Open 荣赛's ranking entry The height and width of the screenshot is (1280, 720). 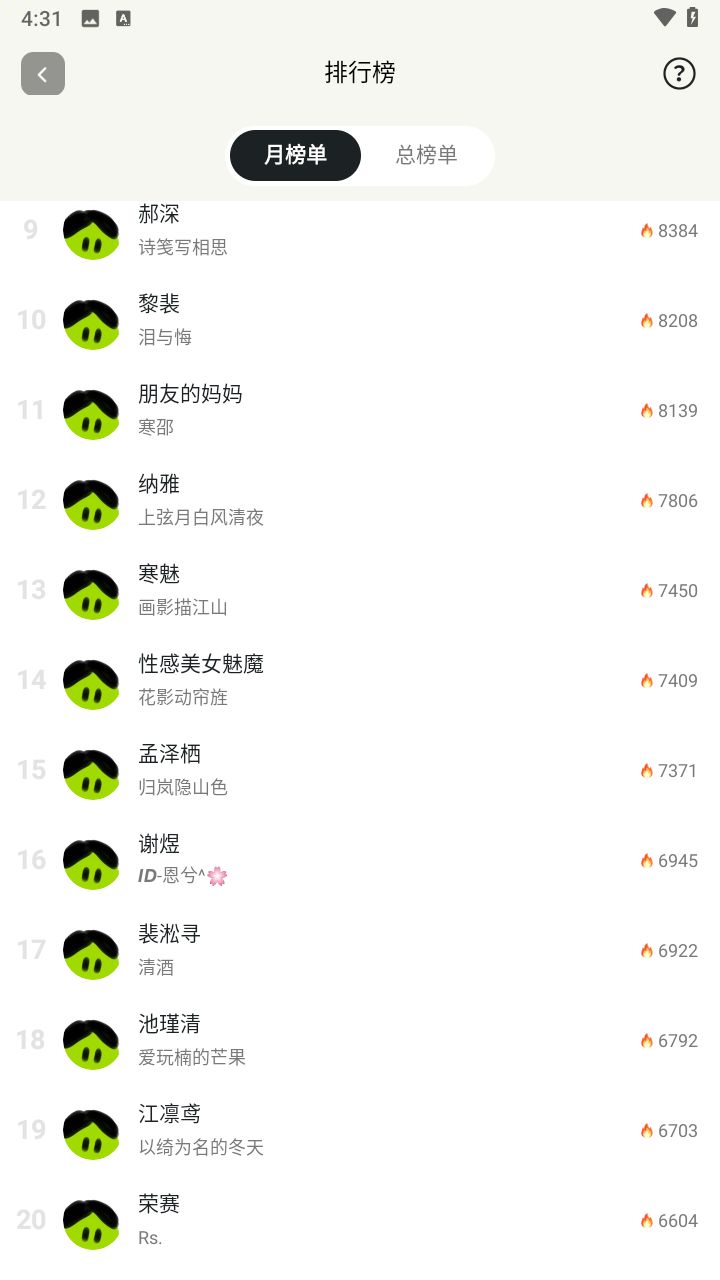[x=360, y=1220]
